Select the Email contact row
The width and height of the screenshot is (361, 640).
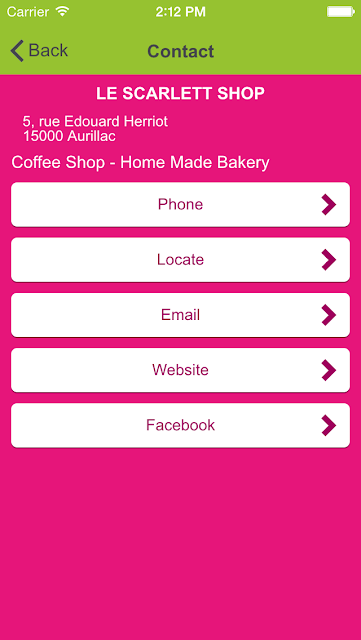tap(180, 315)
